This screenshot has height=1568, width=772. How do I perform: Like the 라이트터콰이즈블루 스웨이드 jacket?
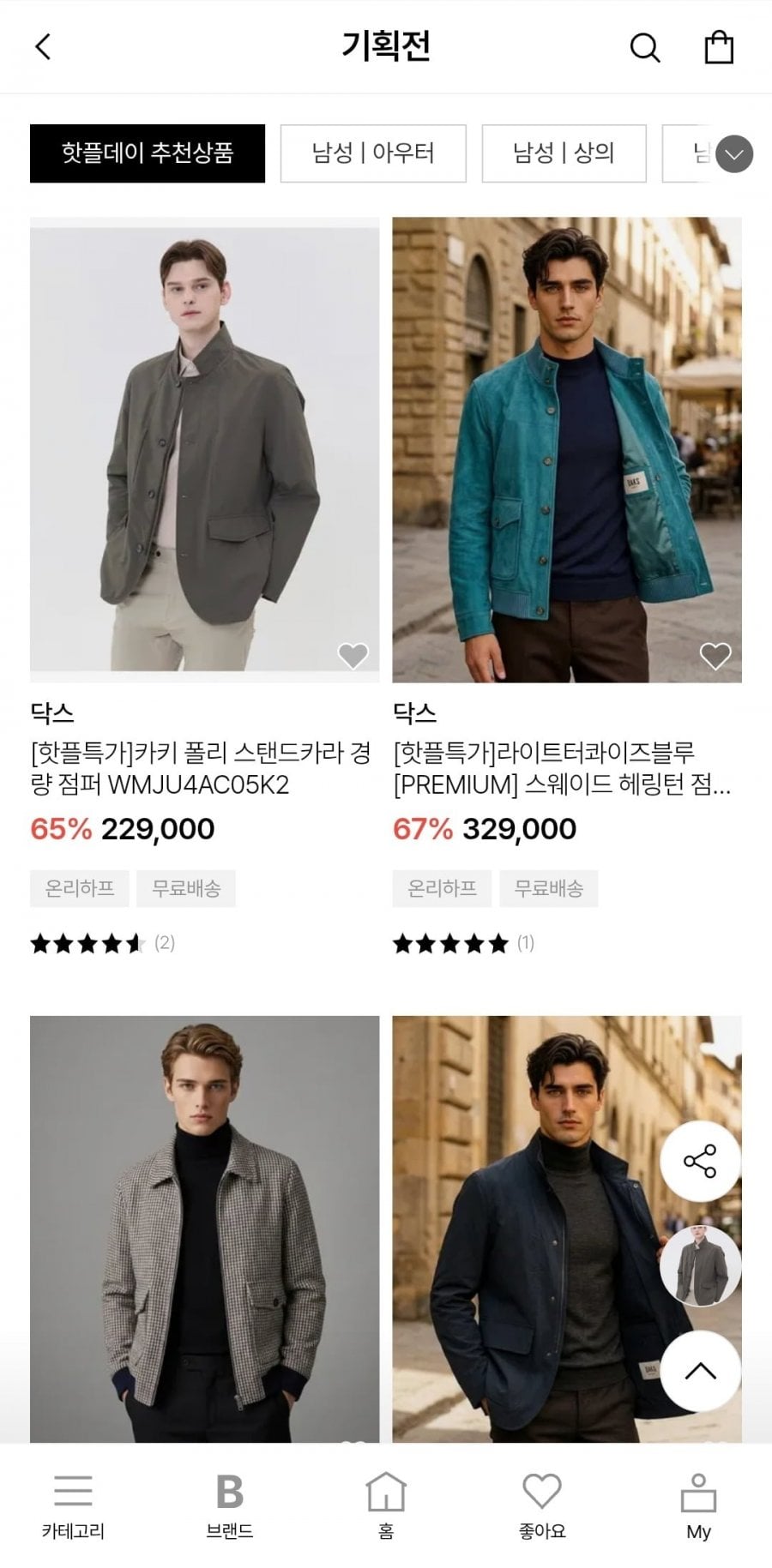(715, 656)
